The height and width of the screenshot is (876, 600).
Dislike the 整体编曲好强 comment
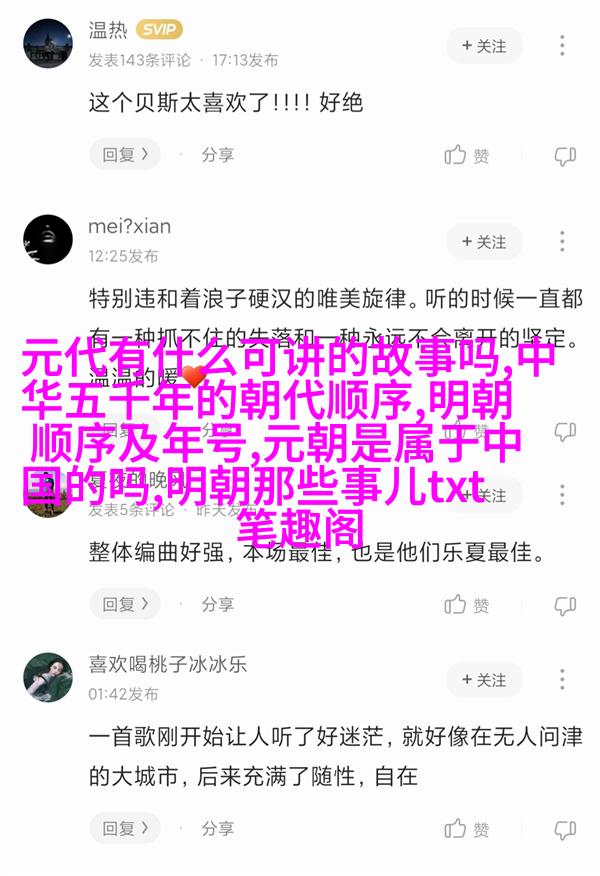[x=565, y=604]
